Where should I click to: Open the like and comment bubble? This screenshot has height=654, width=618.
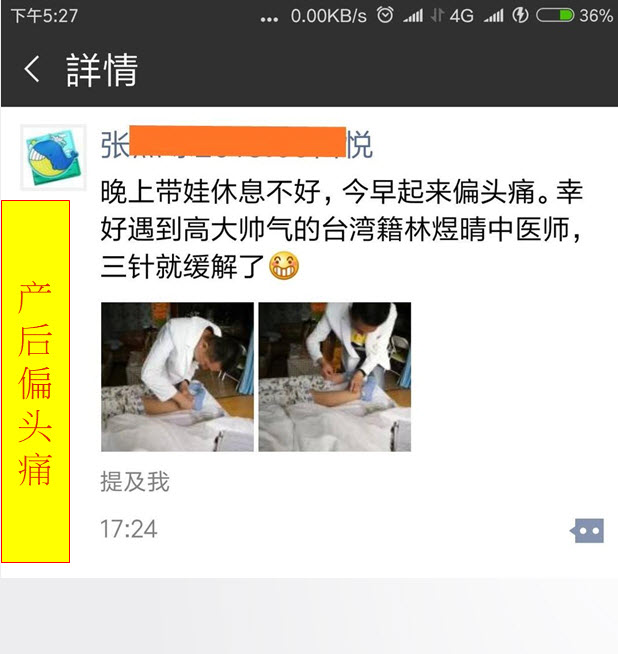[x=587, y=531]
